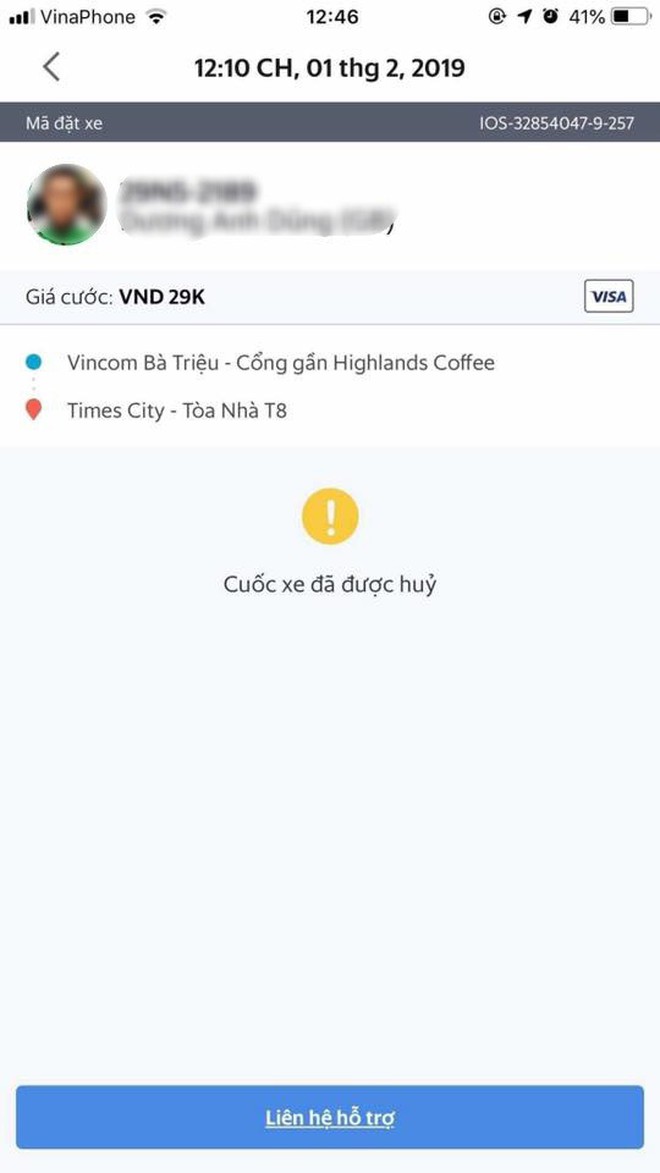Tap the Liên hệ hỗ trợ button

pyautogui.click(x=329, y=1117)
